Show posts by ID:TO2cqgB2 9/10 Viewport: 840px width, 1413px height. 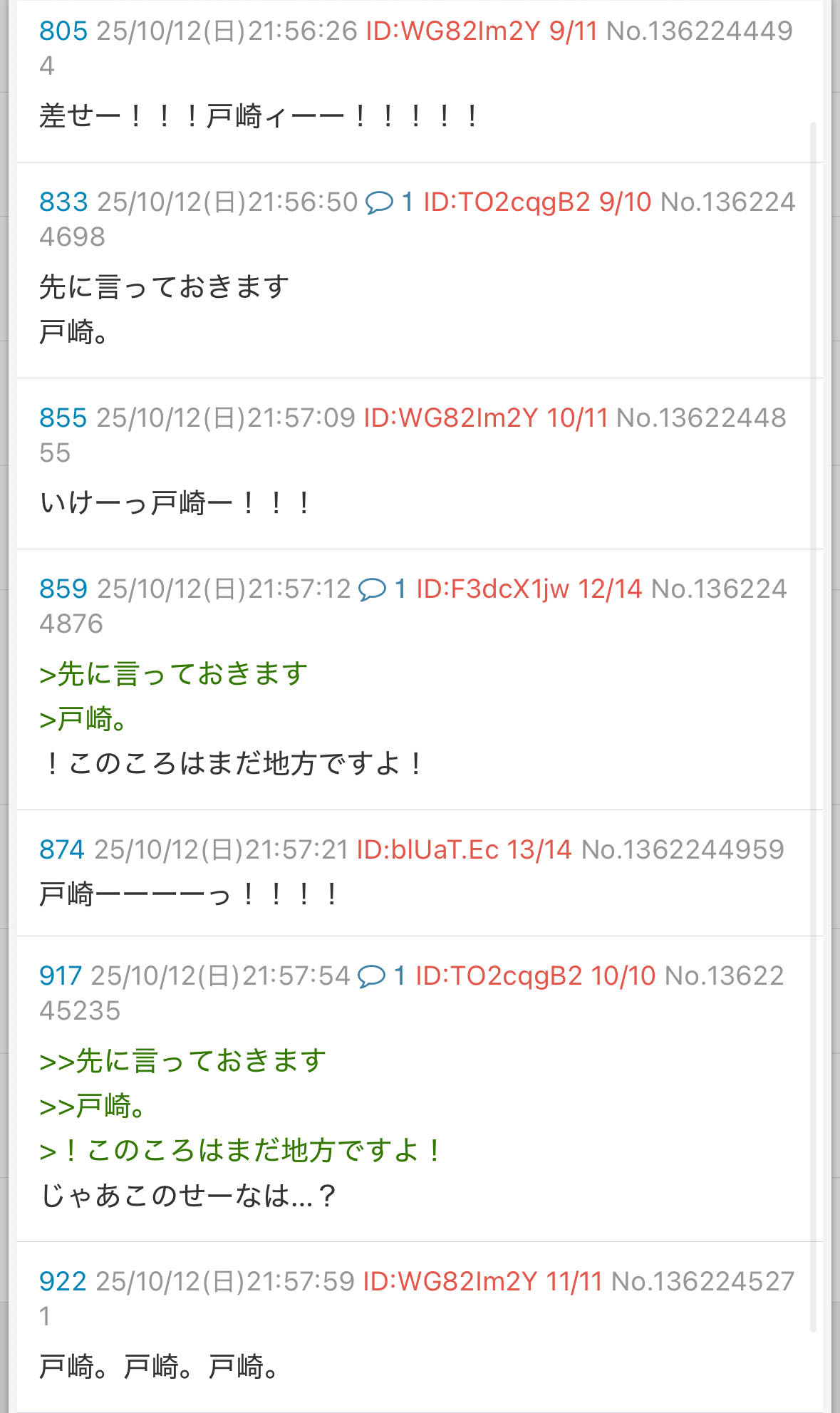[x=536, y=202]
